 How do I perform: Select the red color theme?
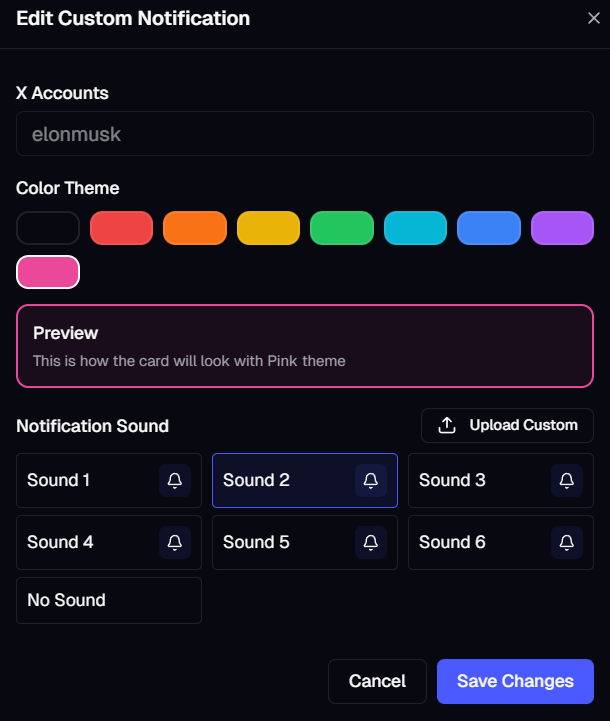click(x=121, y=228)
